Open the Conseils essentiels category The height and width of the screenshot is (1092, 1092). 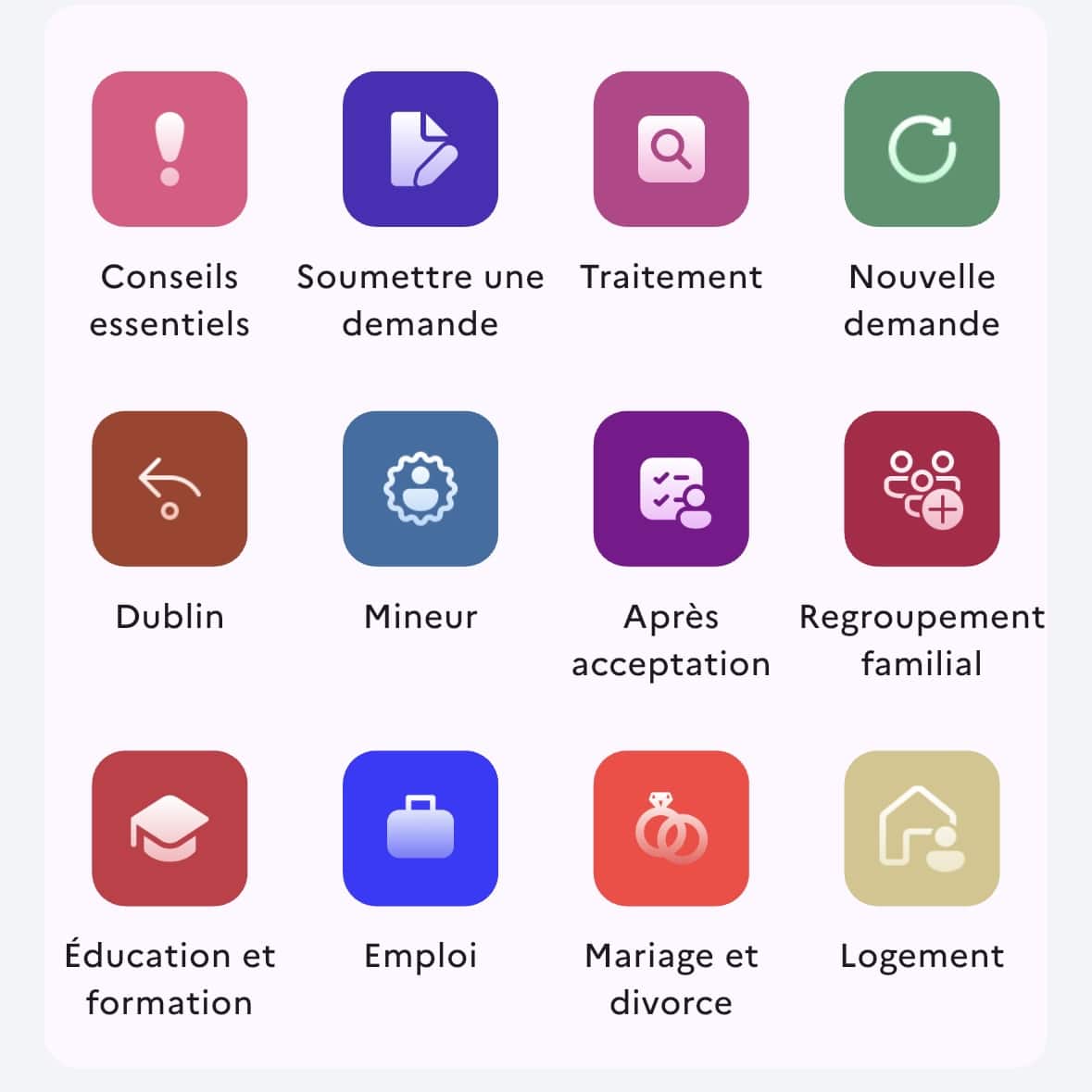169,149
